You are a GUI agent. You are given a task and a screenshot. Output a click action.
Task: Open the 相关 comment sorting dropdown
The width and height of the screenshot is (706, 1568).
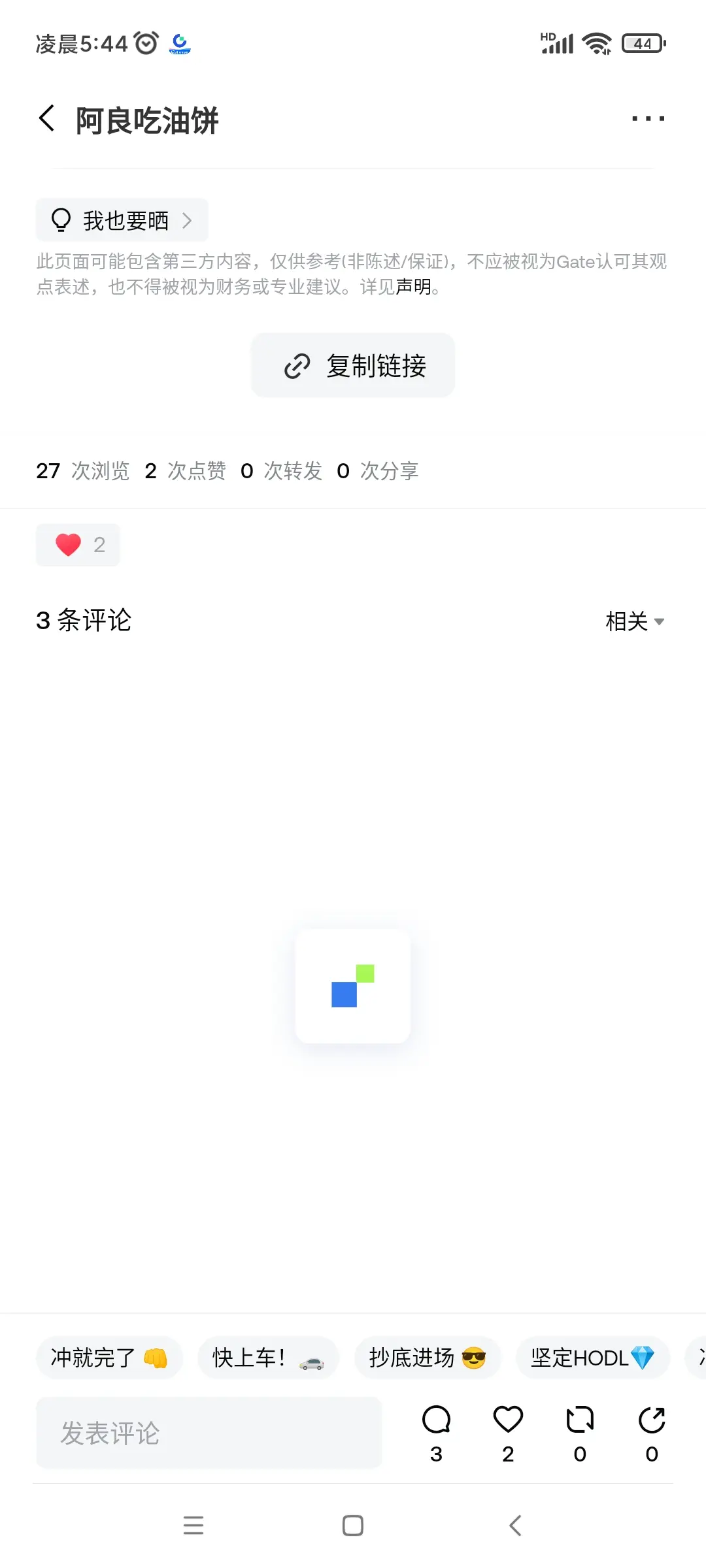pos(633,621)
